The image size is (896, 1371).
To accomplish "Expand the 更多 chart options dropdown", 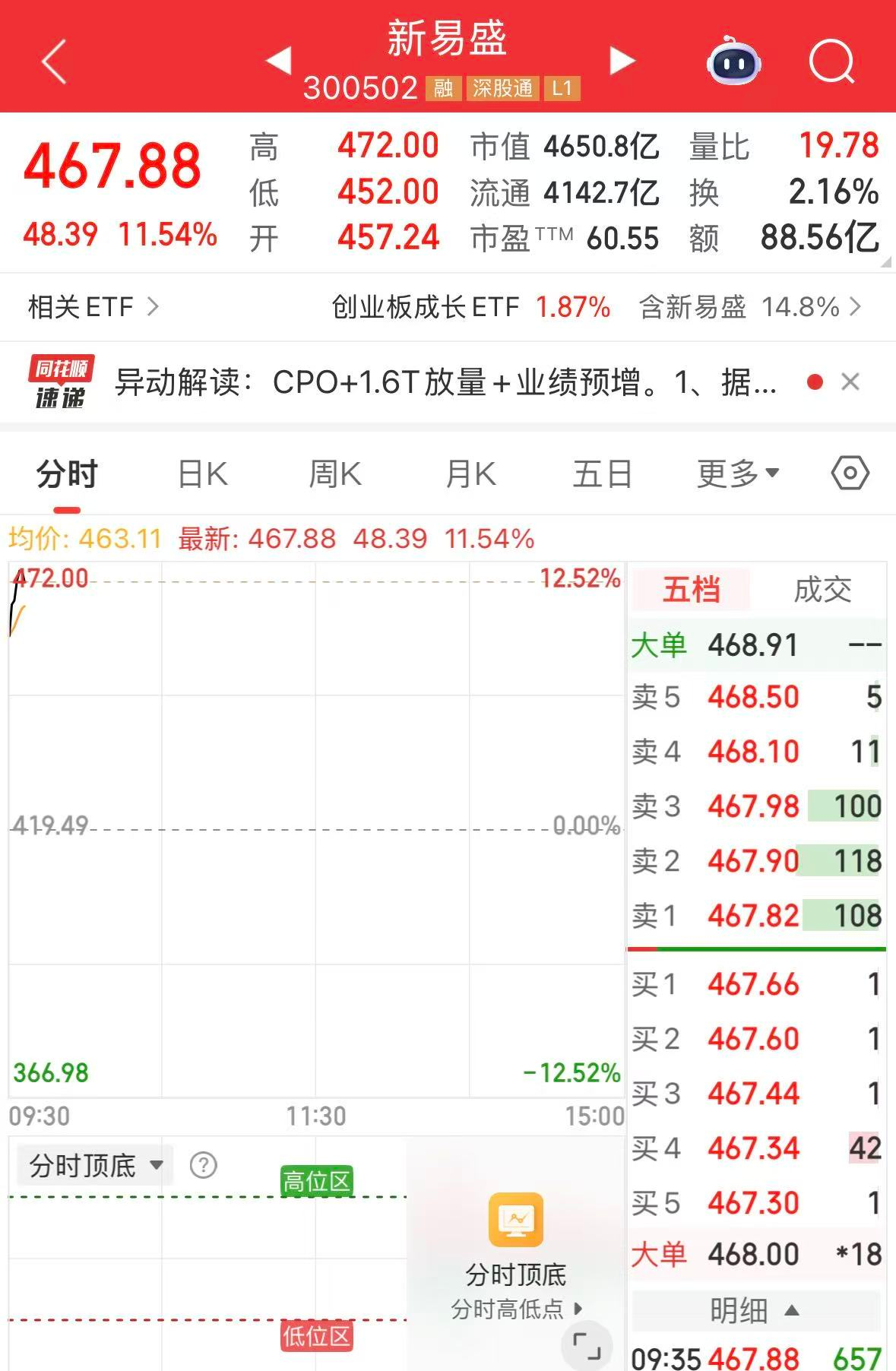I will (x=738, y=474).
